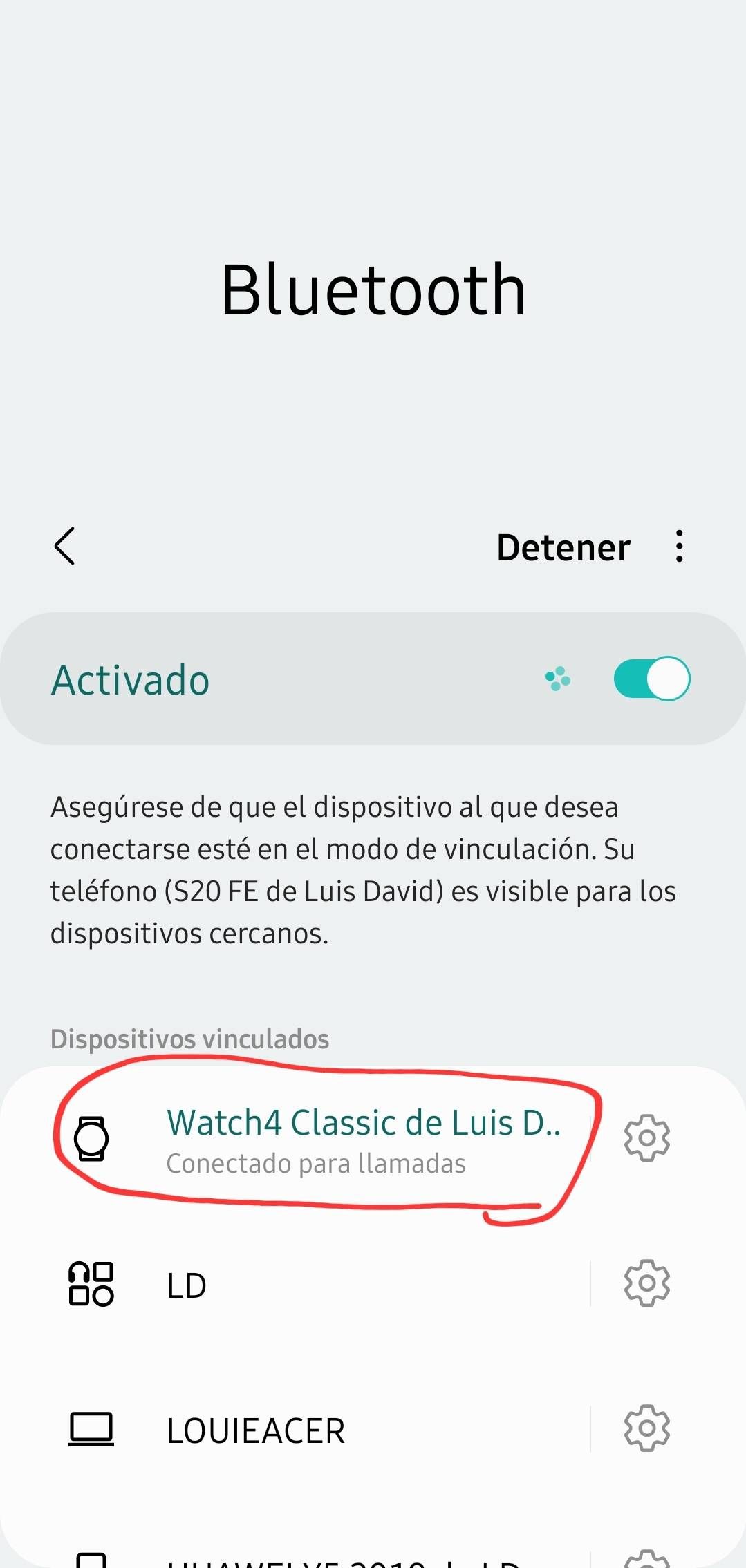The image size is (746, 1568).
Task: Open settings gear for LOUIEACER
Action: [647, 1428]
